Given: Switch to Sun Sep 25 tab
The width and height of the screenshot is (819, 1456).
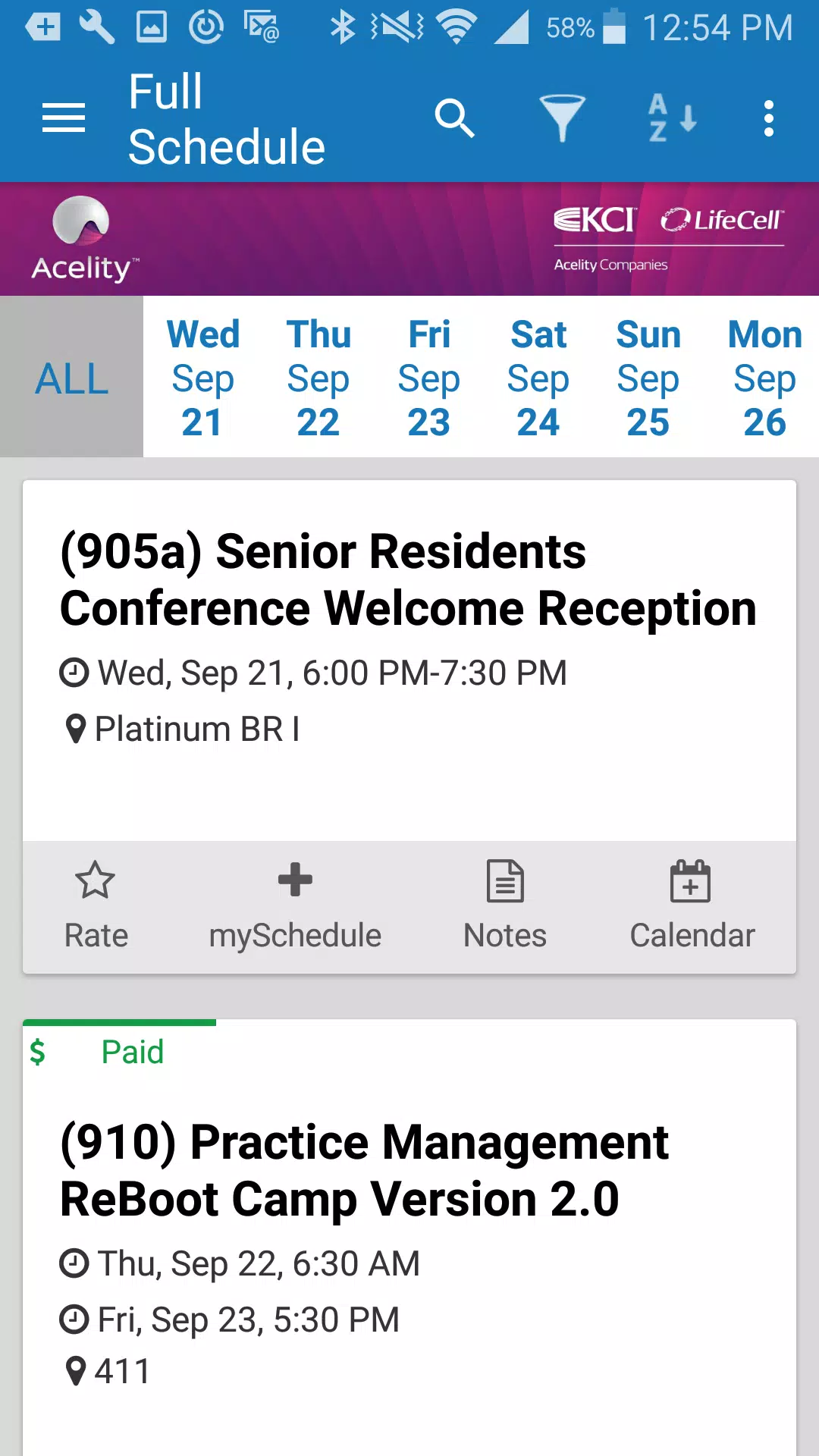Looking at the screenshot, I should pos(648,377).
